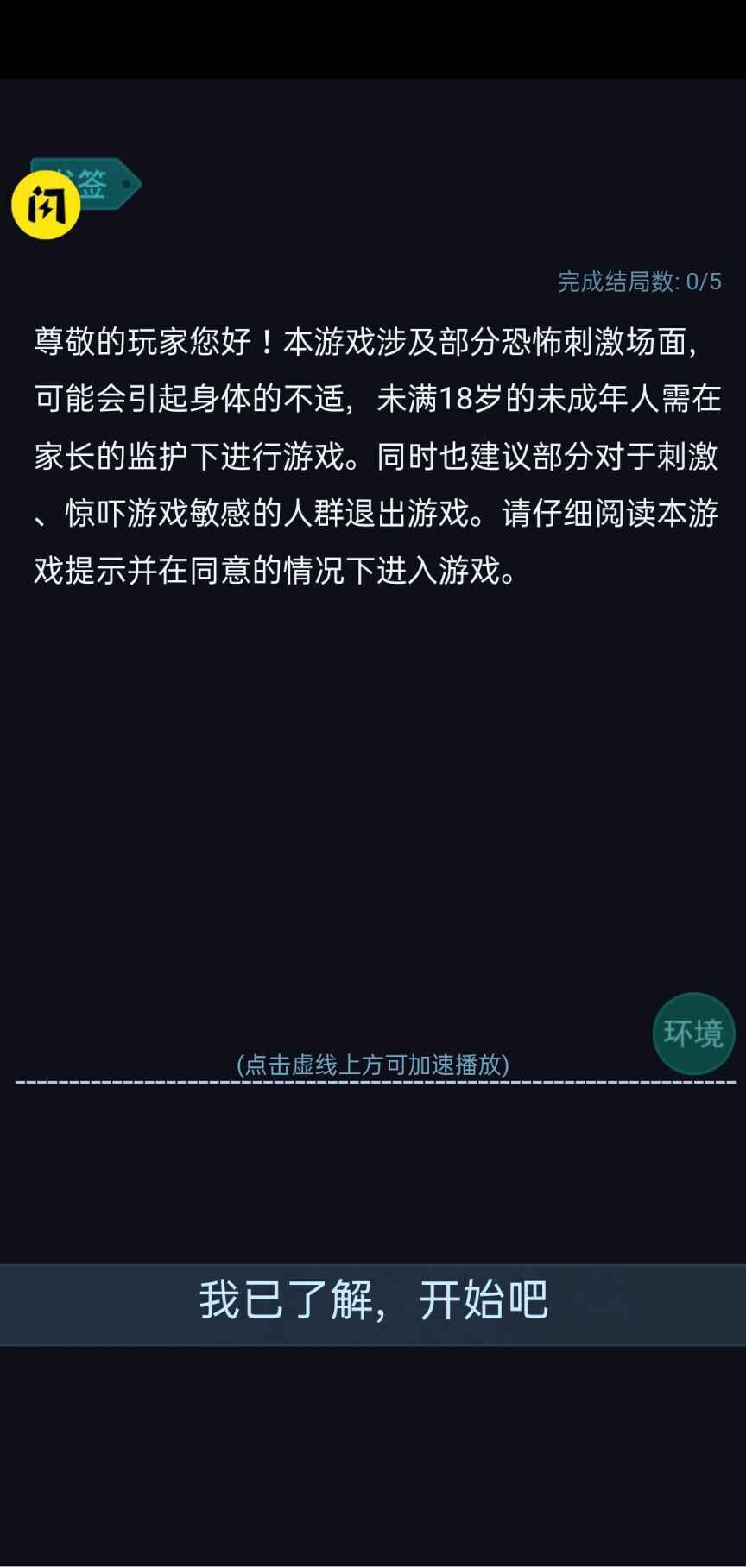Tap the yellow 闪 floating icon
The image size is (746, 1568).
(44, 207)
